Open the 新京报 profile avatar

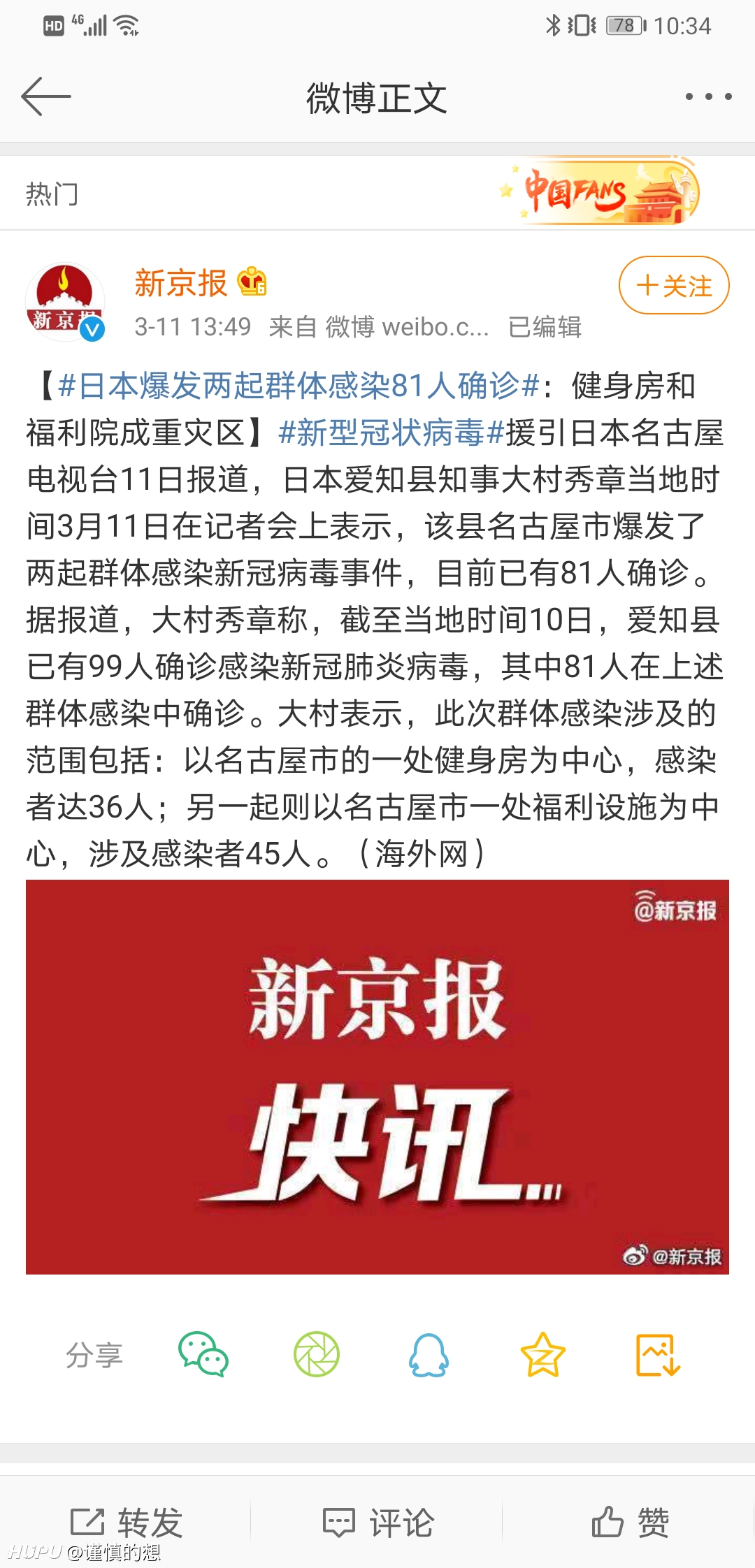[x=65, y=302]
